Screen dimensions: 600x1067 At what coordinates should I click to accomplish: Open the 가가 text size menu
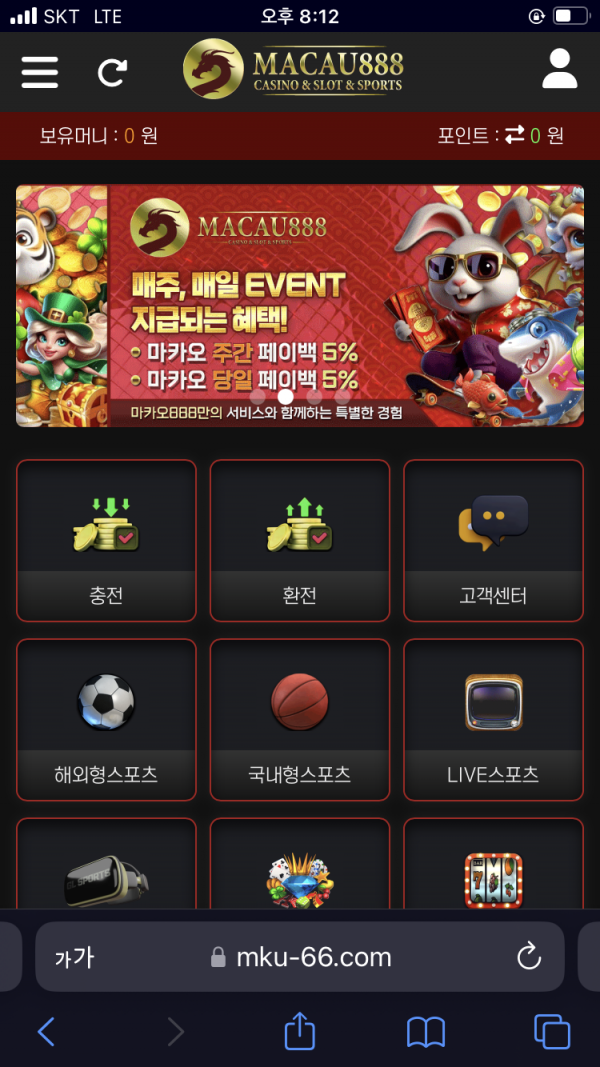point(74,958)
